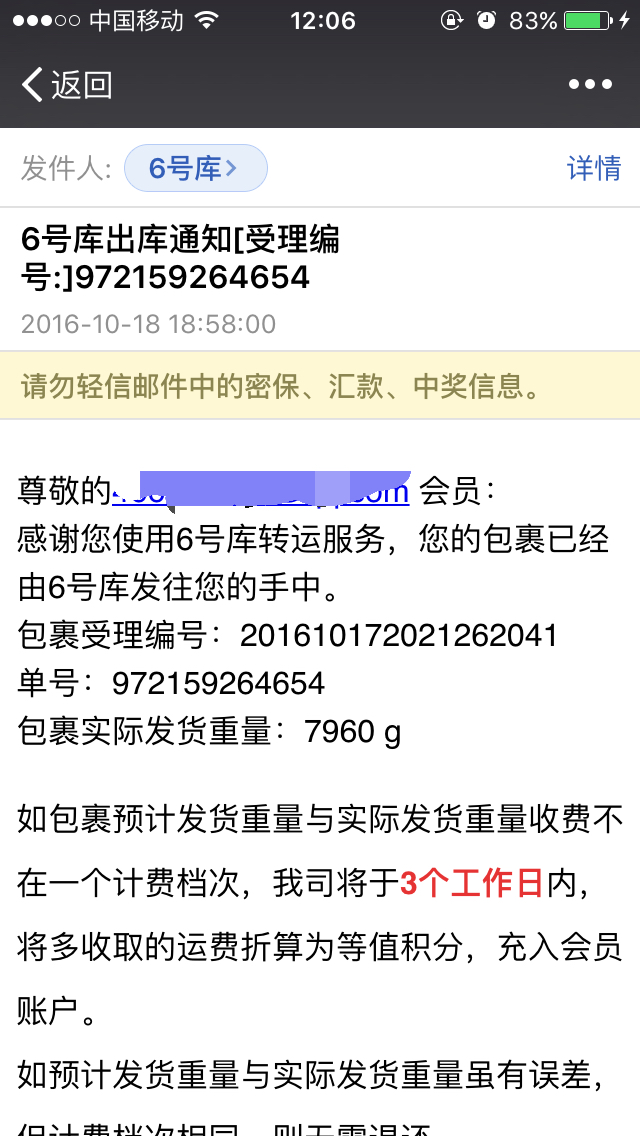Tap the 6号库 sender chip
The height and width of the screenshot is (1136, 640).
196,168
